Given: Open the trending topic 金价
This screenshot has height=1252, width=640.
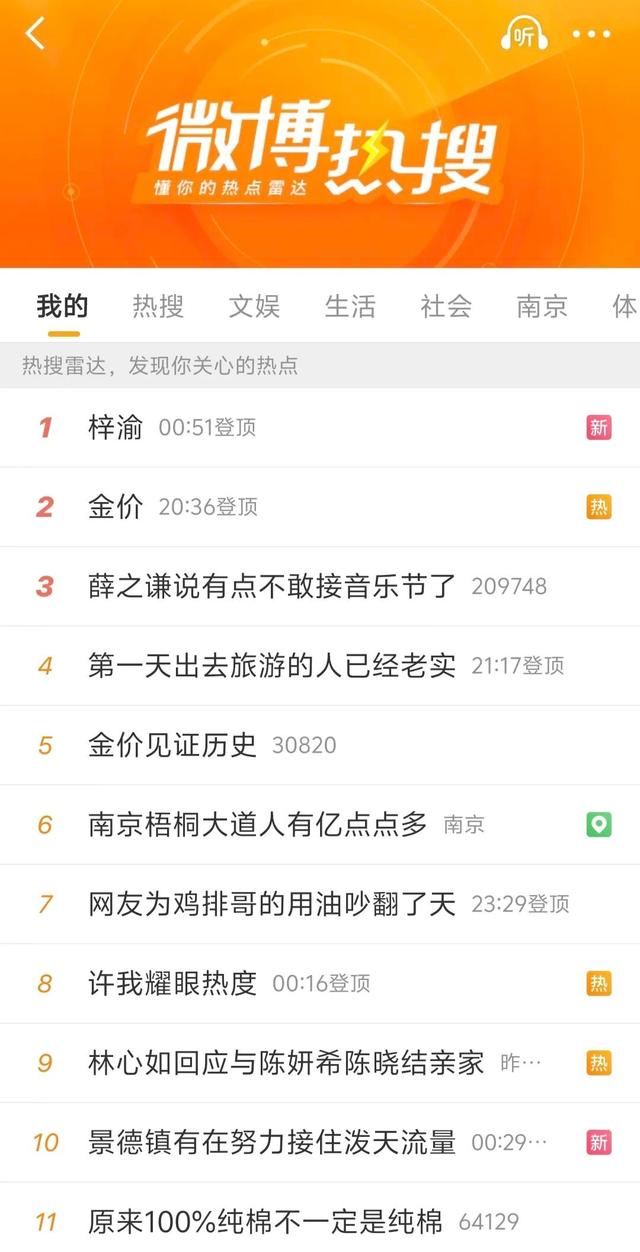Looking at the screenshot, I should (x=116, y=507).
